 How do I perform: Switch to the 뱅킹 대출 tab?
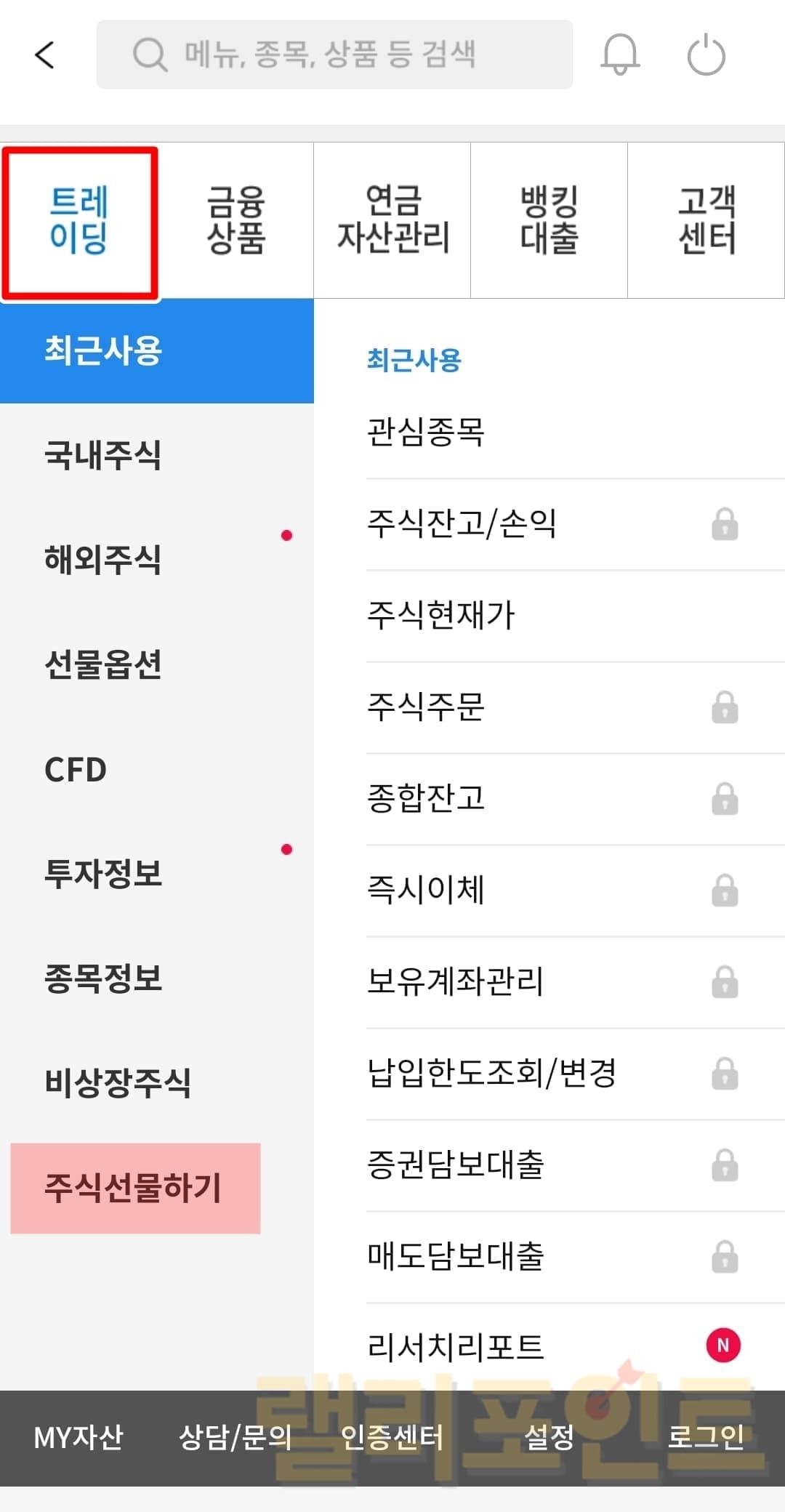(x=549, y=220)
